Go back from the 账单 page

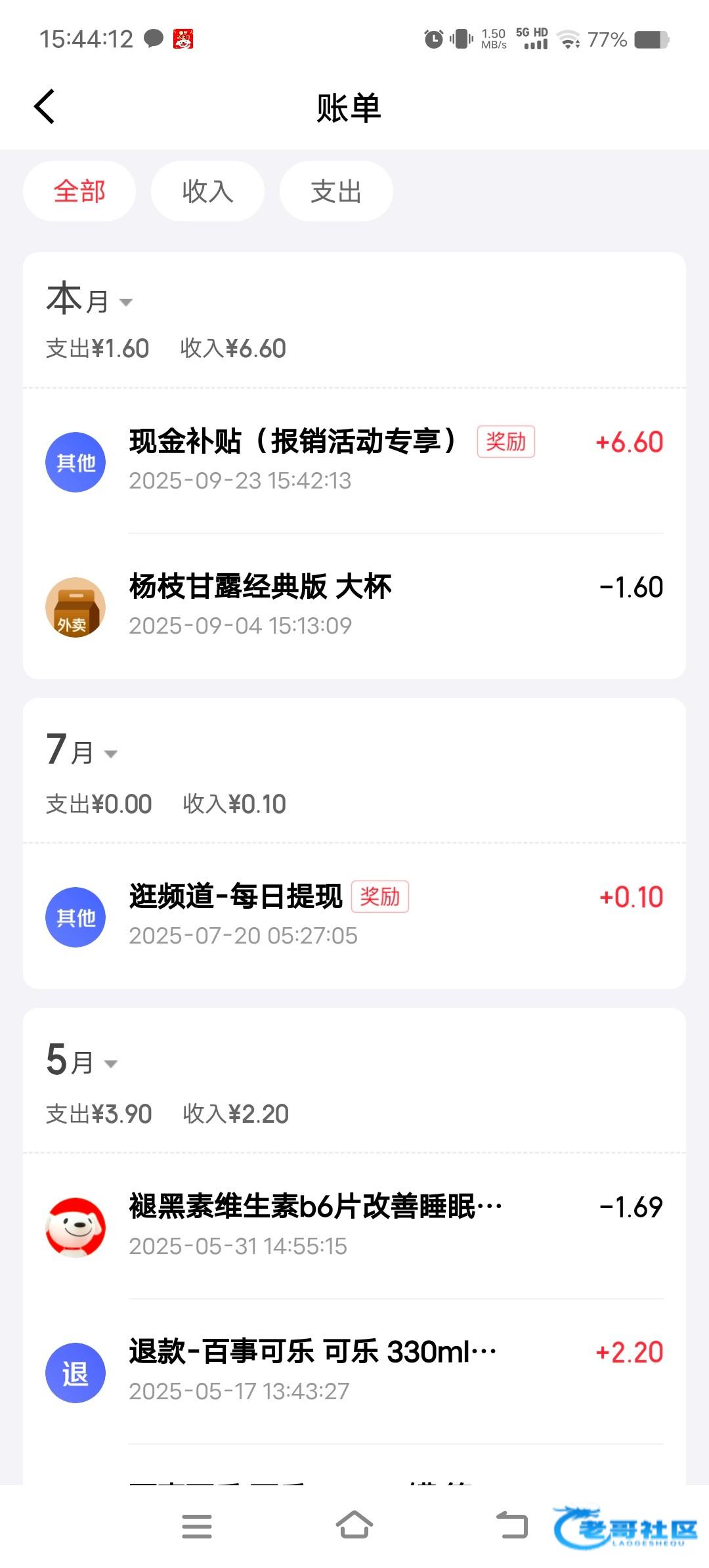[44, 107]
